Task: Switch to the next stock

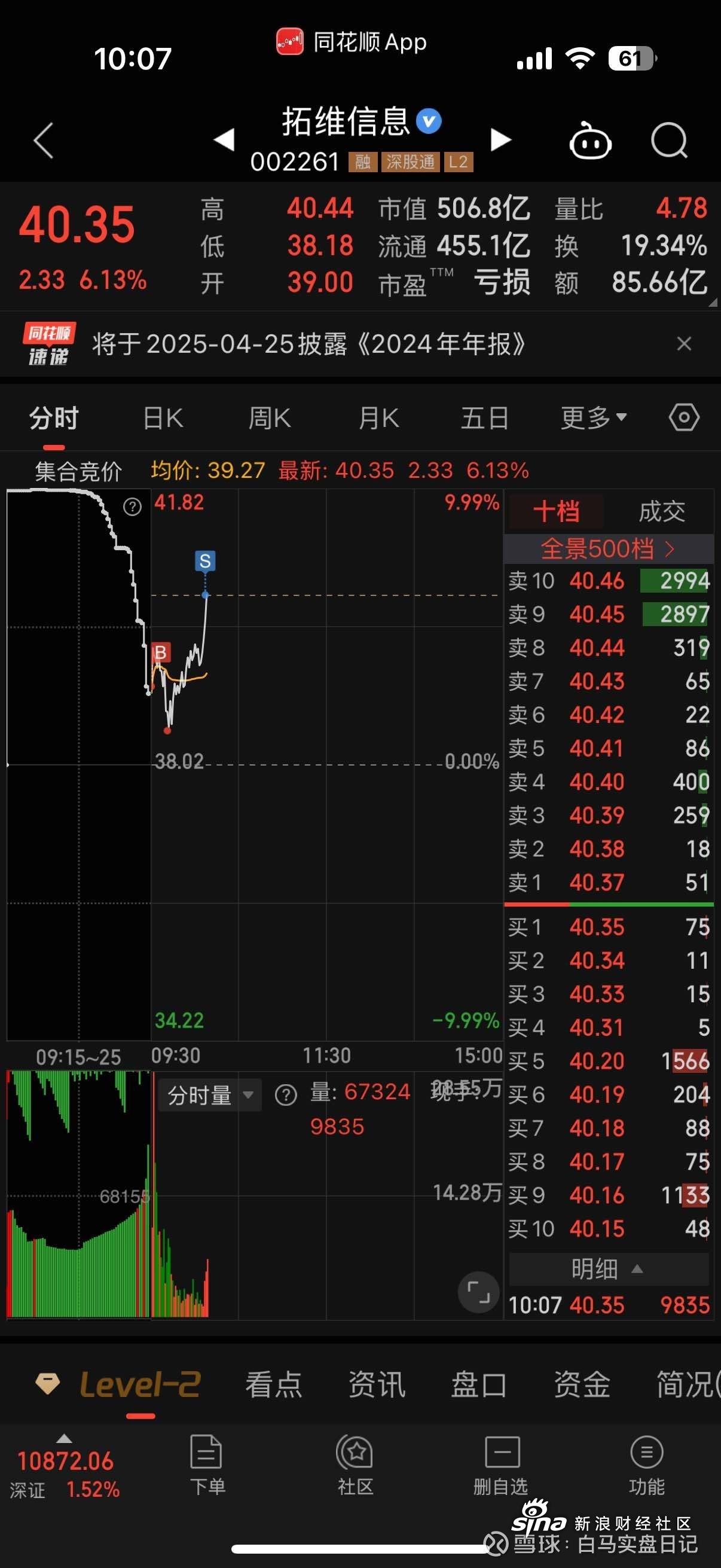Action: click(x=501, y=139)
